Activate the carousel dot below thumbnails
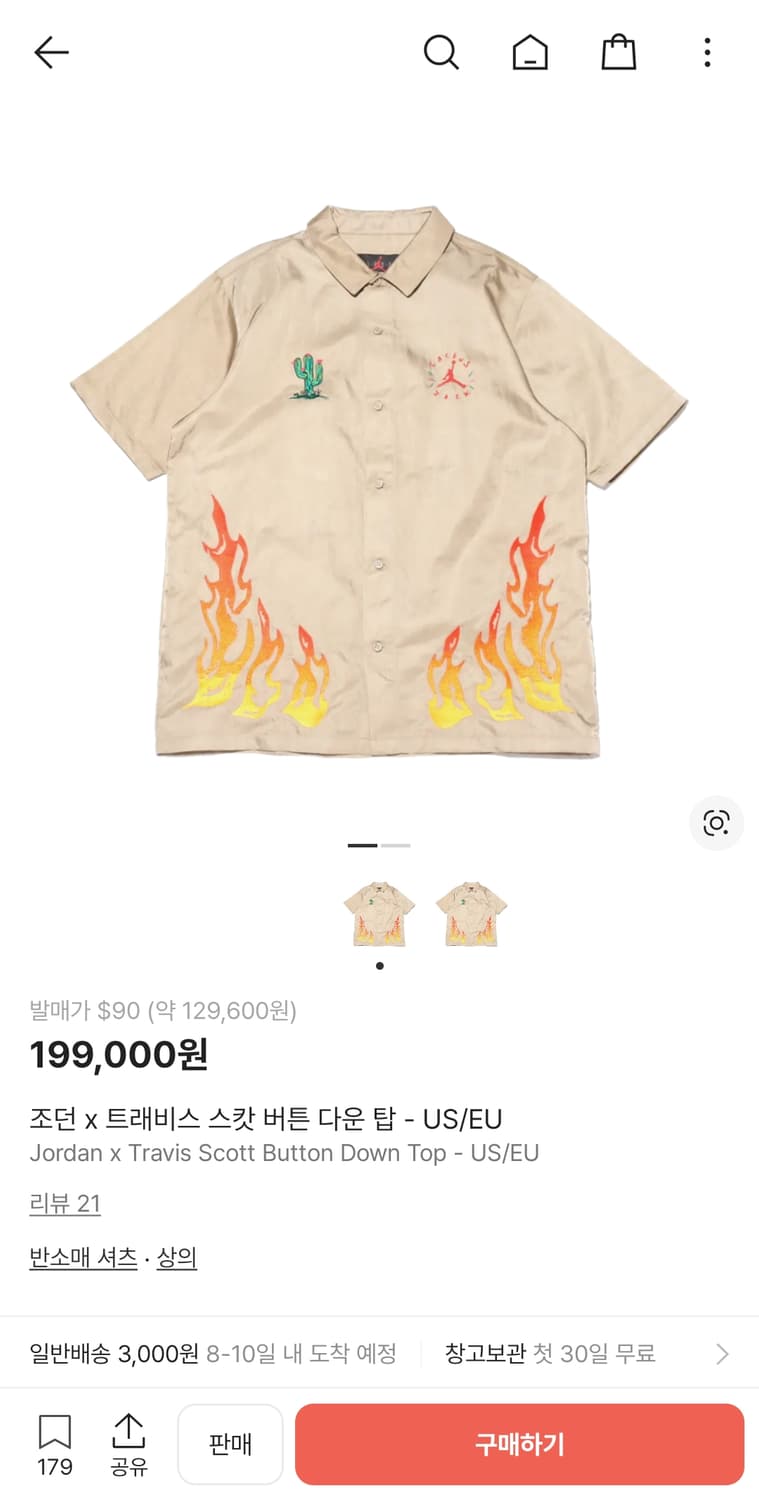This screenshot has height=1500, width=759. click(x=379, y=966)
